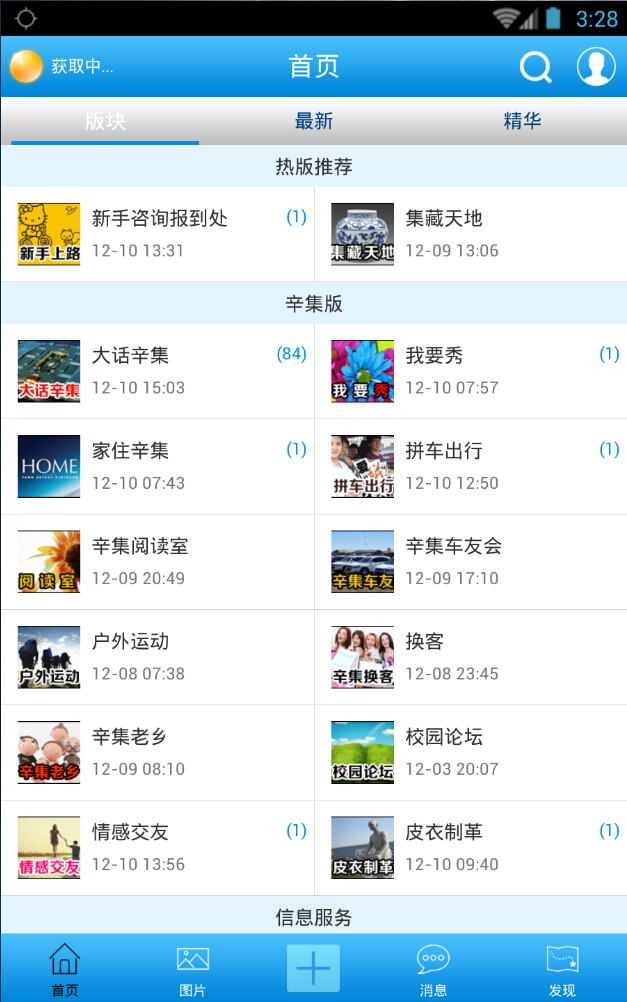Switch to the 发现 tab
627x1002 pixels.
click(x=562, y=970)
